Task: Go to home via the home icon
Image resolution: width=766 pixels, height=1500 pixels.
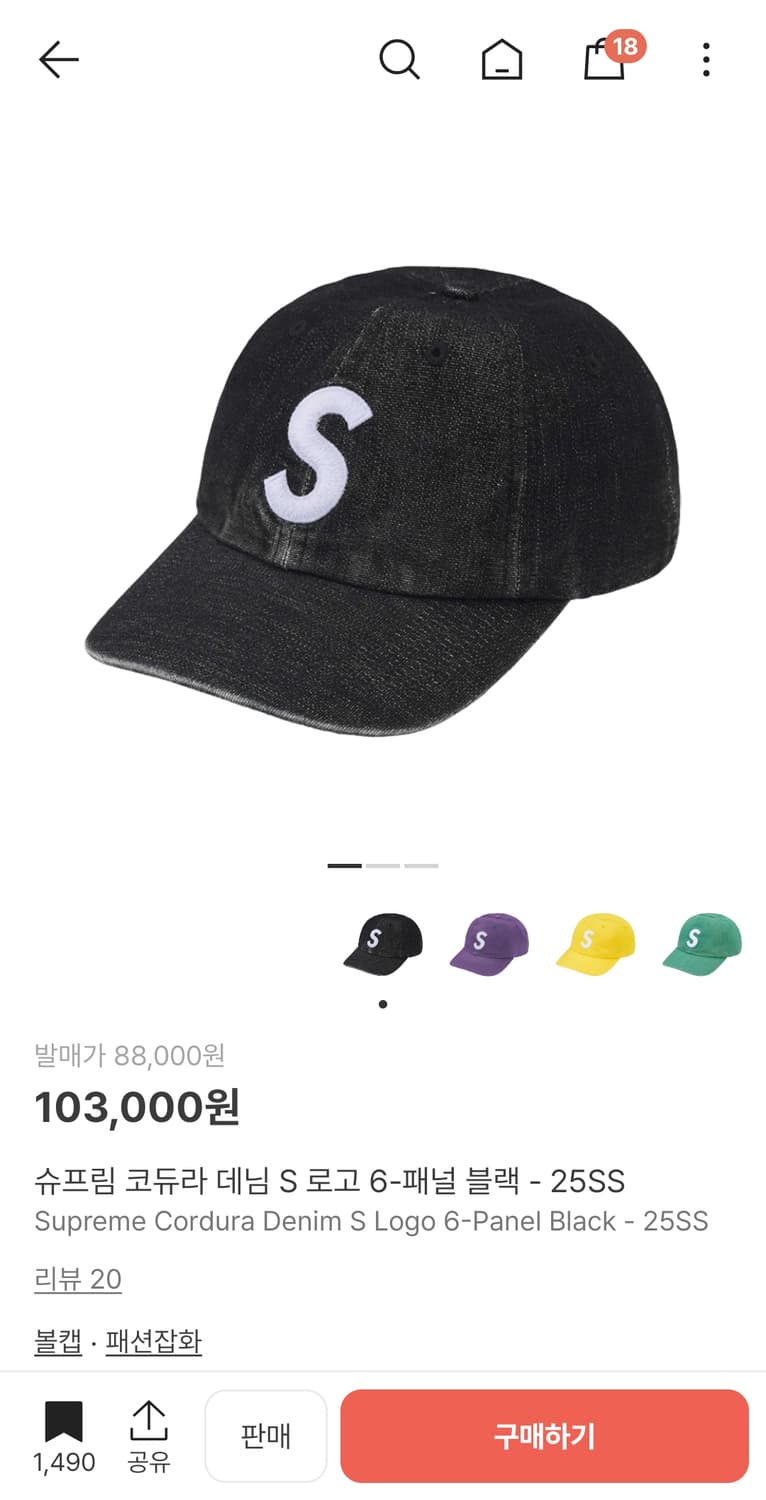Action: [x=502, y=59]
